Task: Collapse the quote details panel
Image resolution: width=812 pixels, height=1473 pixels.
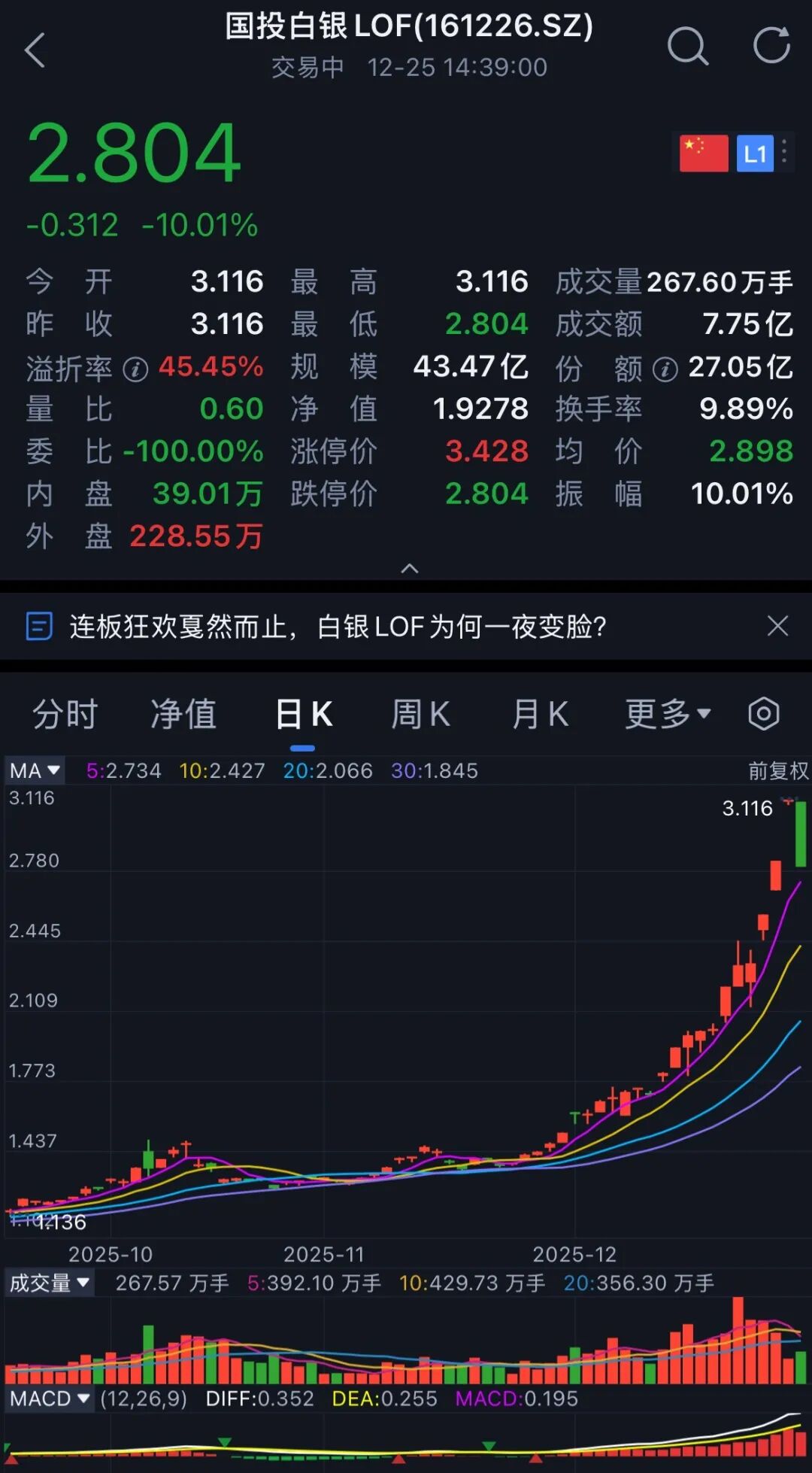Action: coord(410,569)
